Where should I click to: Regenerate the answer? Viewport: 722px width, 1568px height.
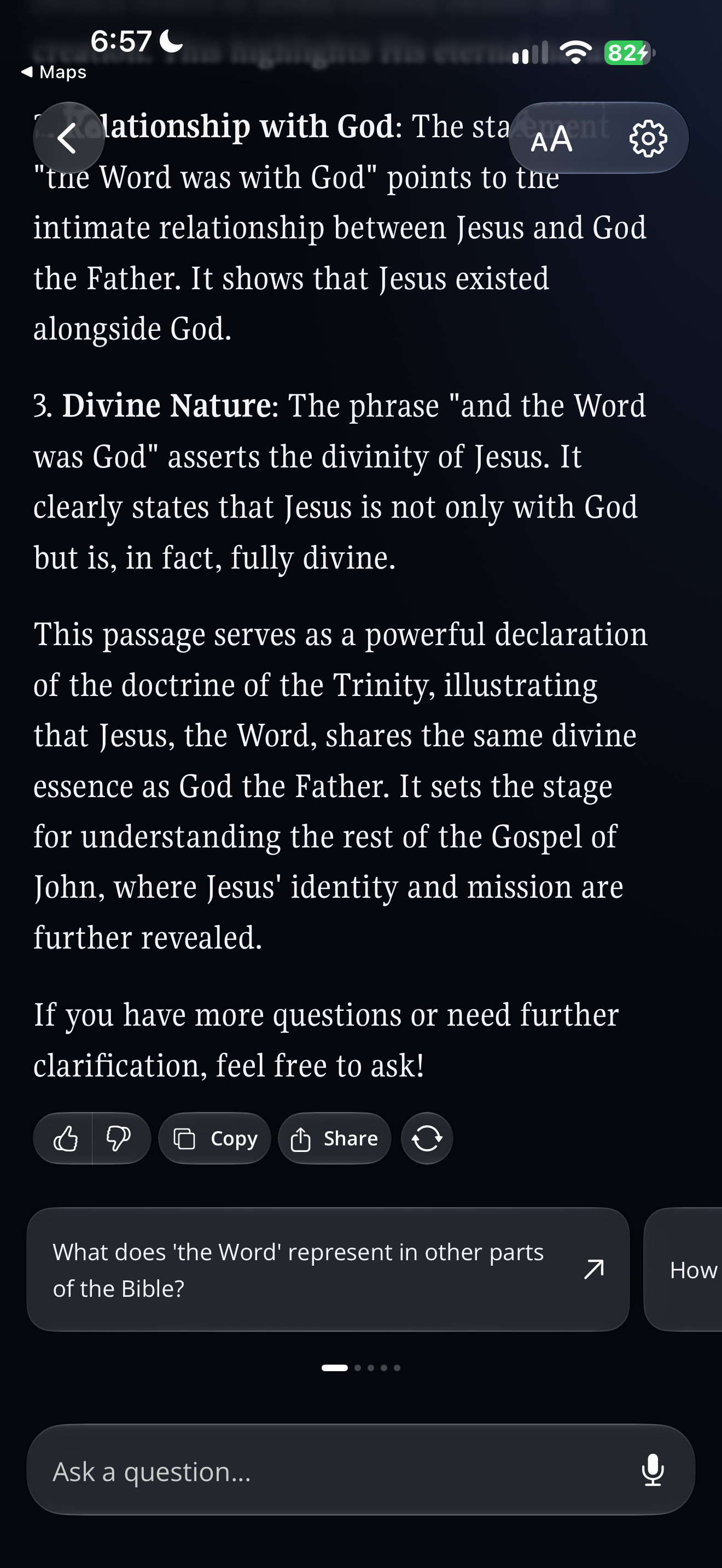point(427,1138)
